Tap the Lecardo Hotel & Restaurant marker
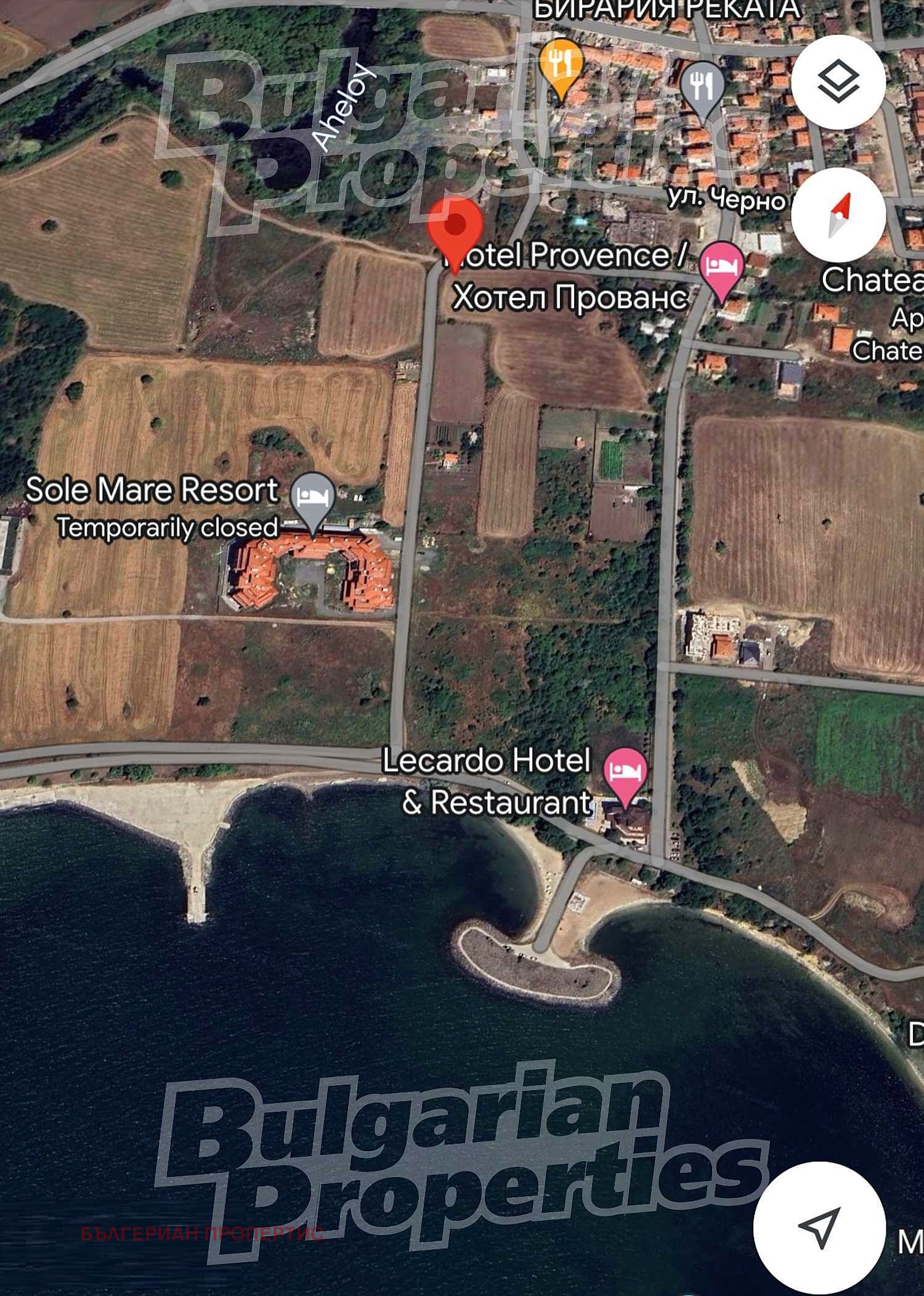This screenshot has width=924, height=1296. (625, 772)
